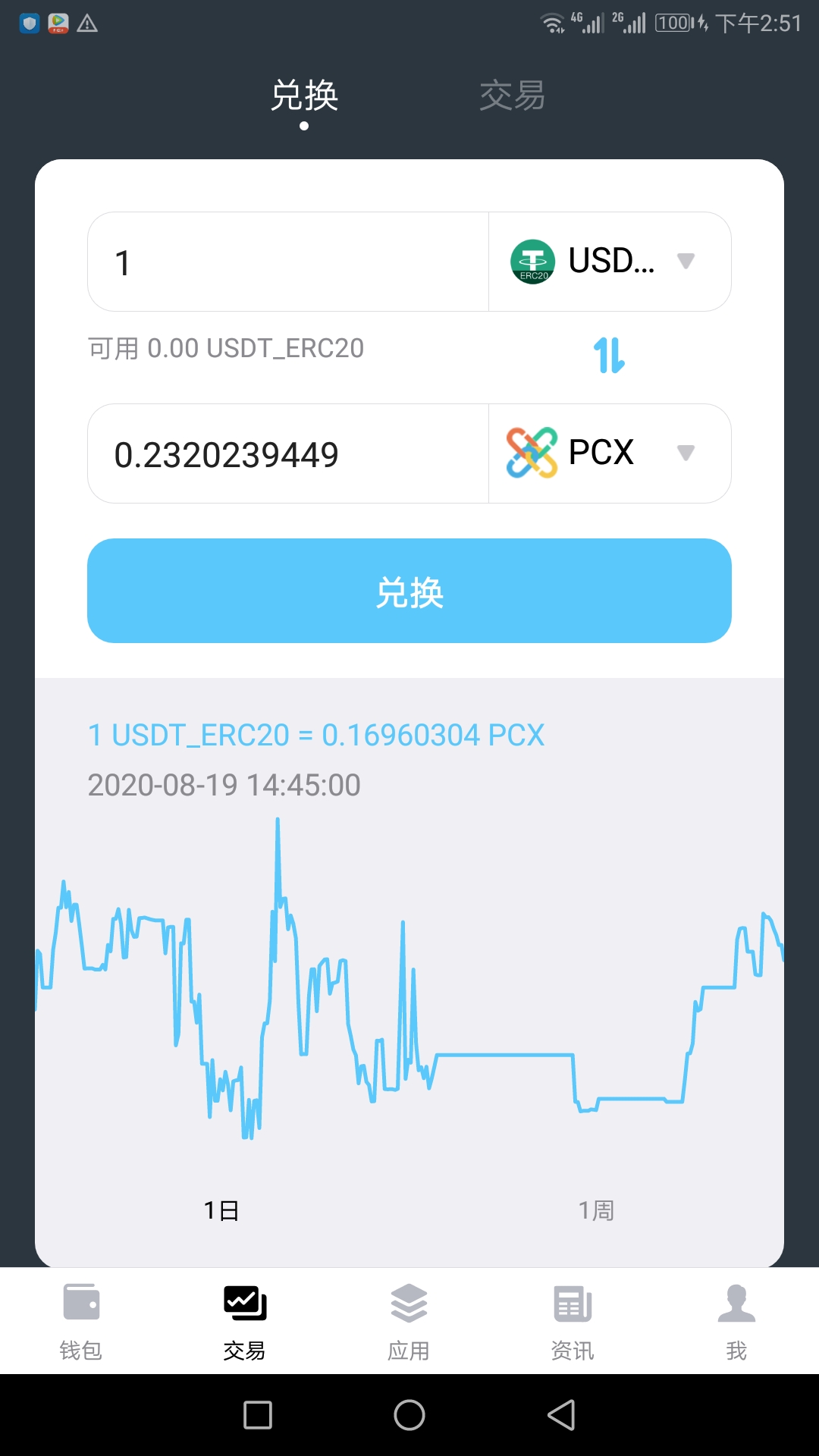This screenshot has height=1456, width=819.
Task: Switch to the 交易 top tab
Action: 512,96
